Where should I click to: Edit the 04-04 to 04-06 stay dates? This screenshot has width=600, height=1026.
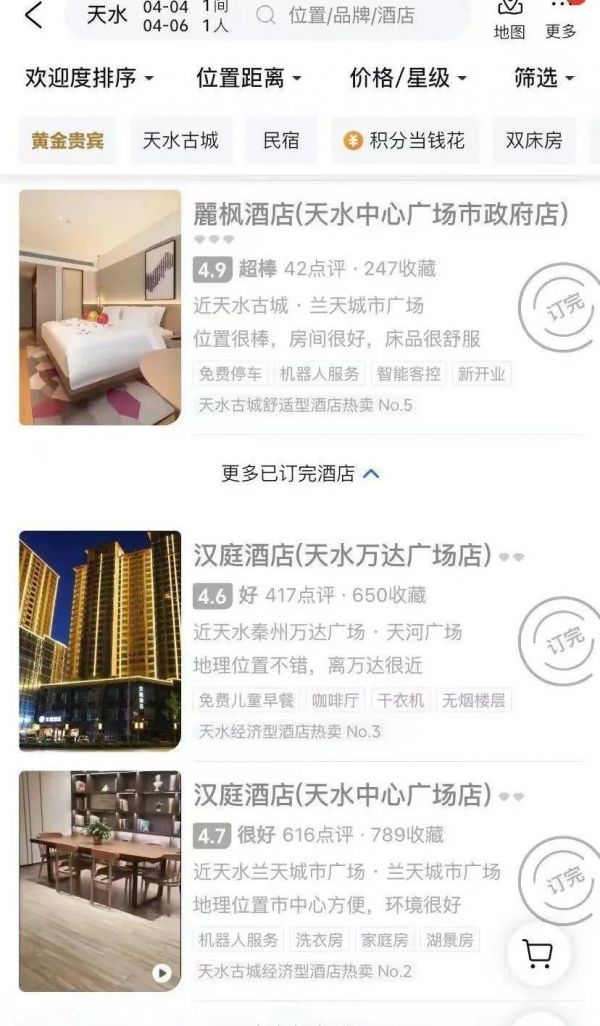click(165, 16)
